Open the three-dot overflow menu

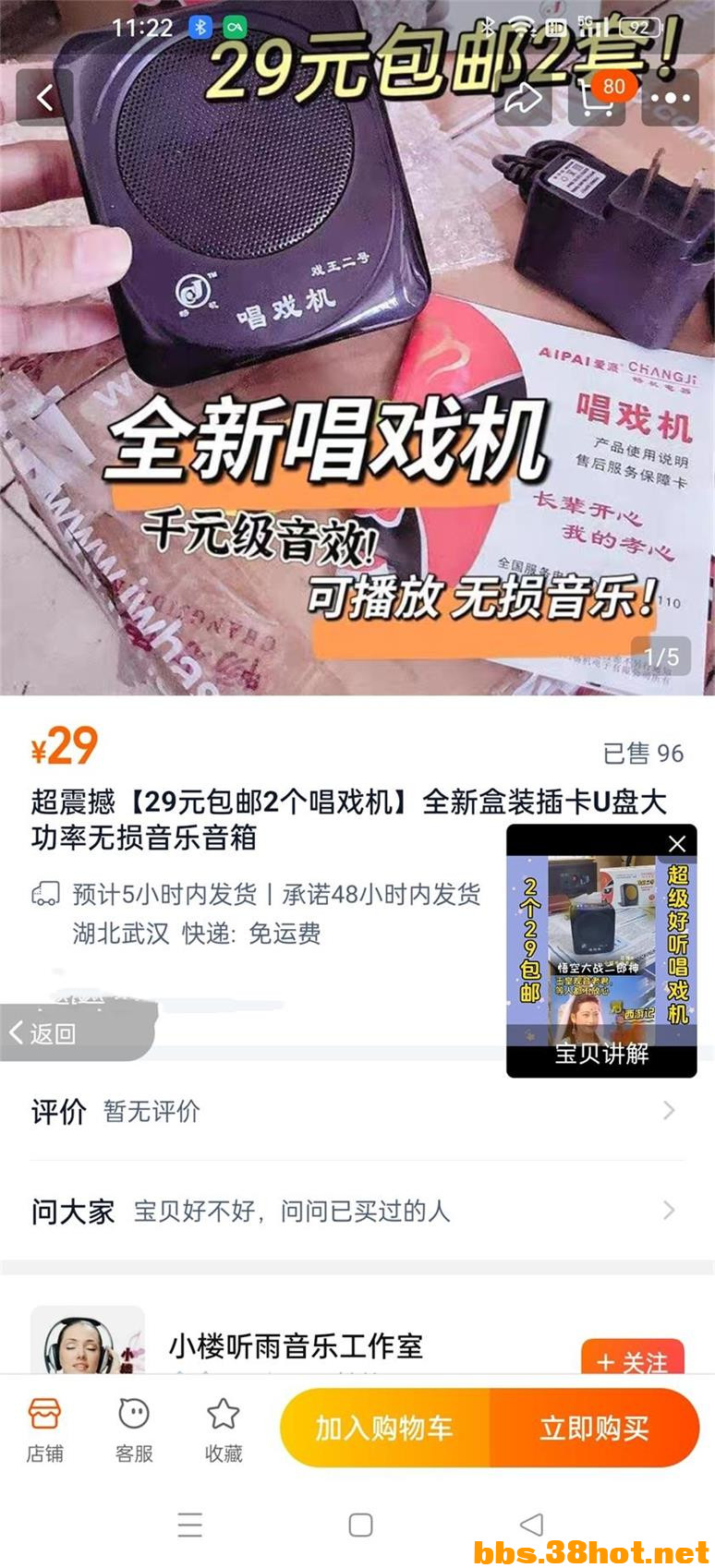[x=671, y=97]
